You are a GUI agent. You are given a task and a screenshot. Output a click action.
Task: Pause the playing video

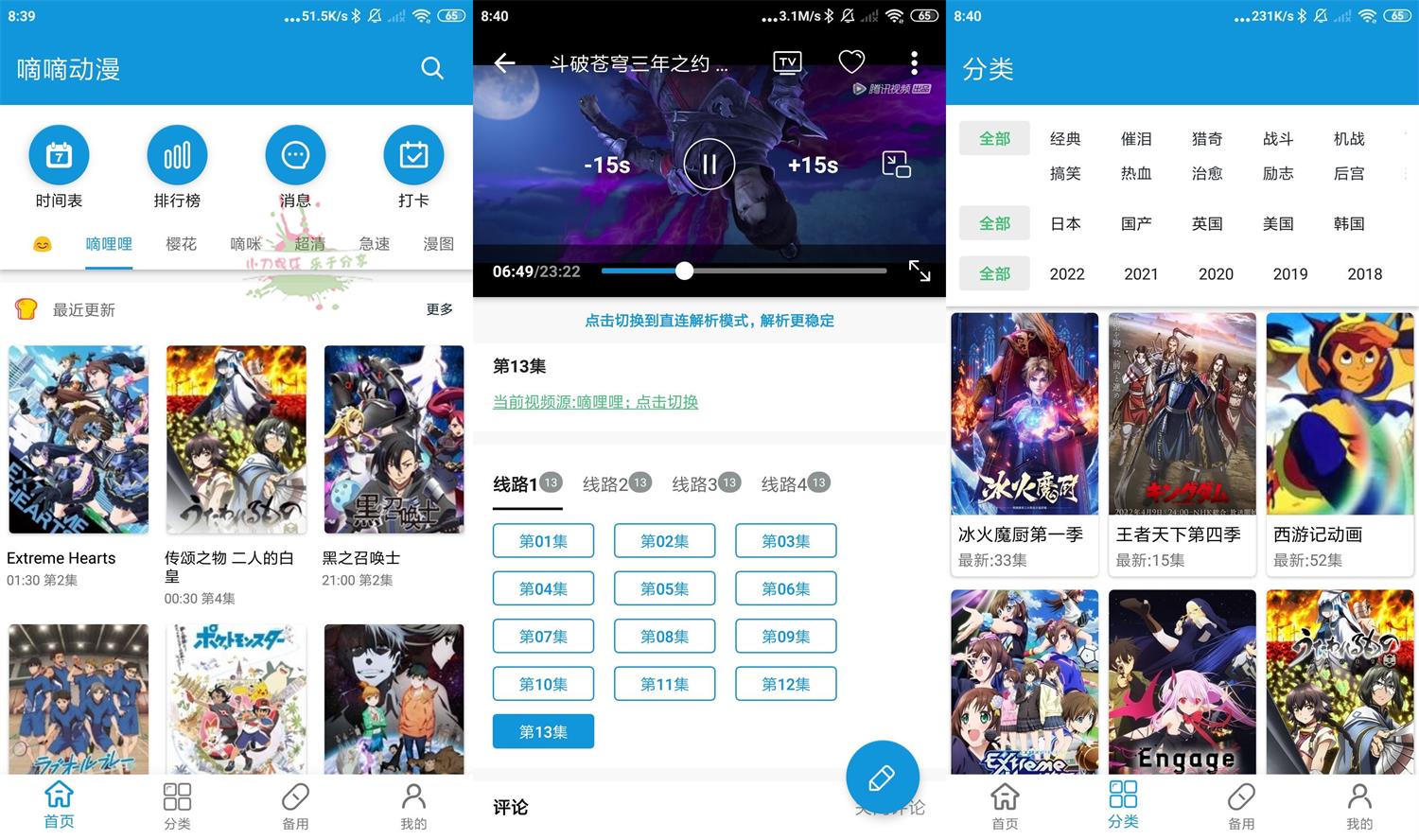pyautogui.click(x=709, y=165)
